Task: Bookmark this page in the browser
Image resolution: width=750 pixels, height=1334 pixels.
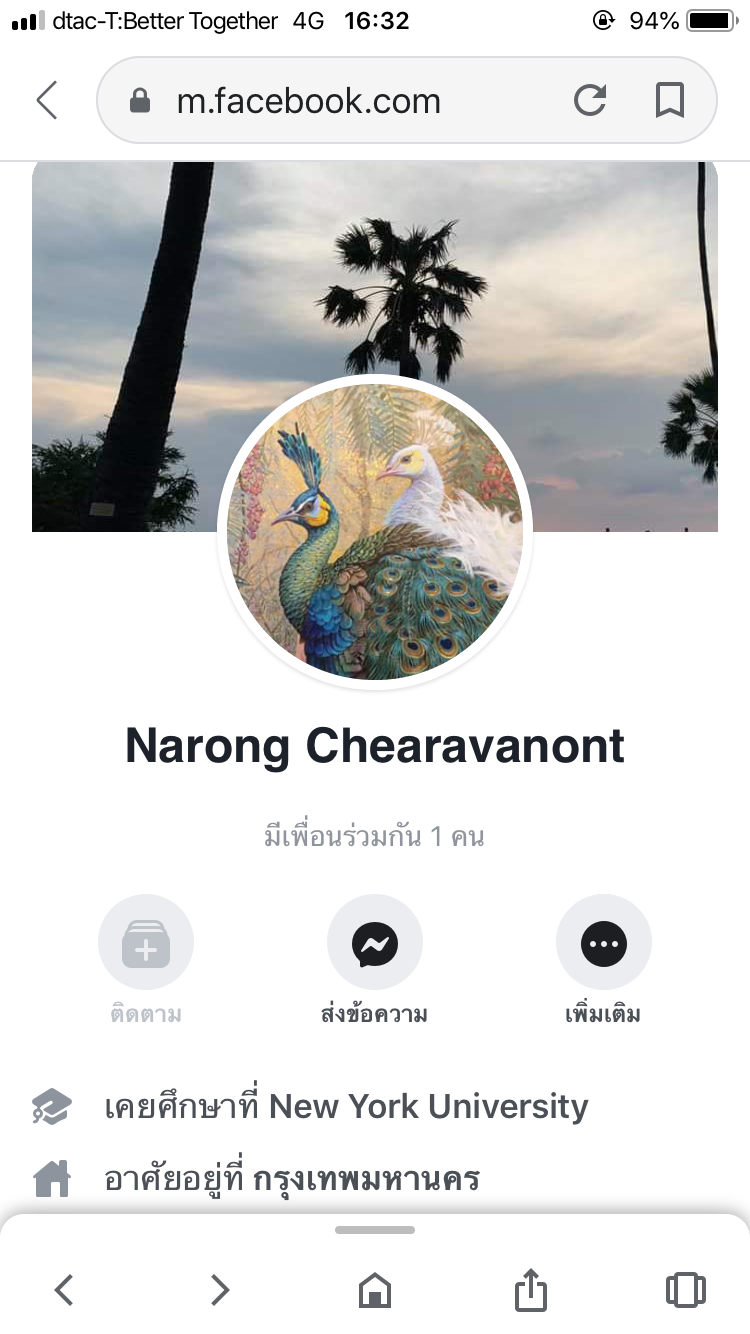Action: coord(669,100)
